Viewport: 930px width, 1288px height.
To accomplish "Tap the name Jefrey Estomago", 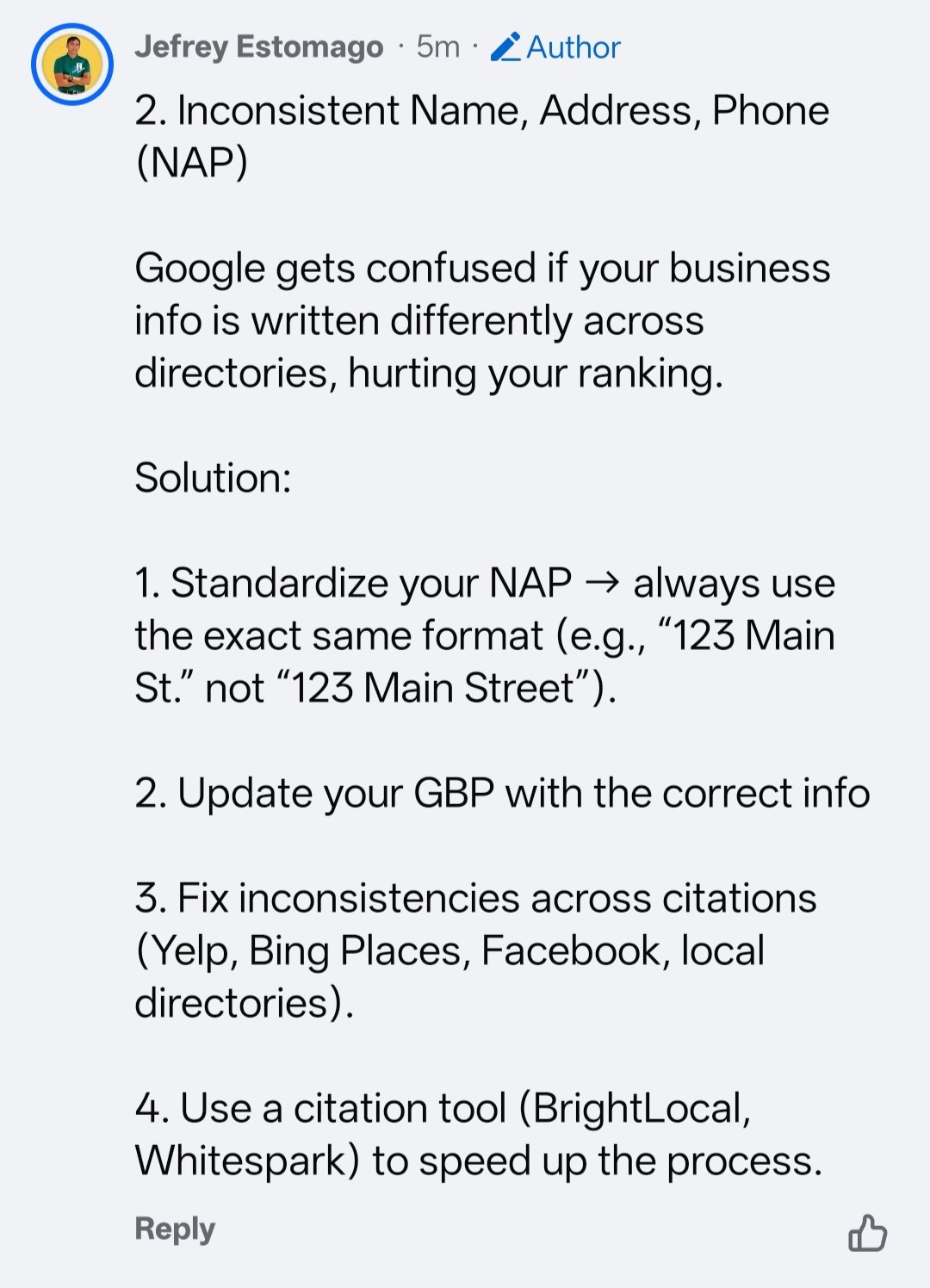I will 258,46.
